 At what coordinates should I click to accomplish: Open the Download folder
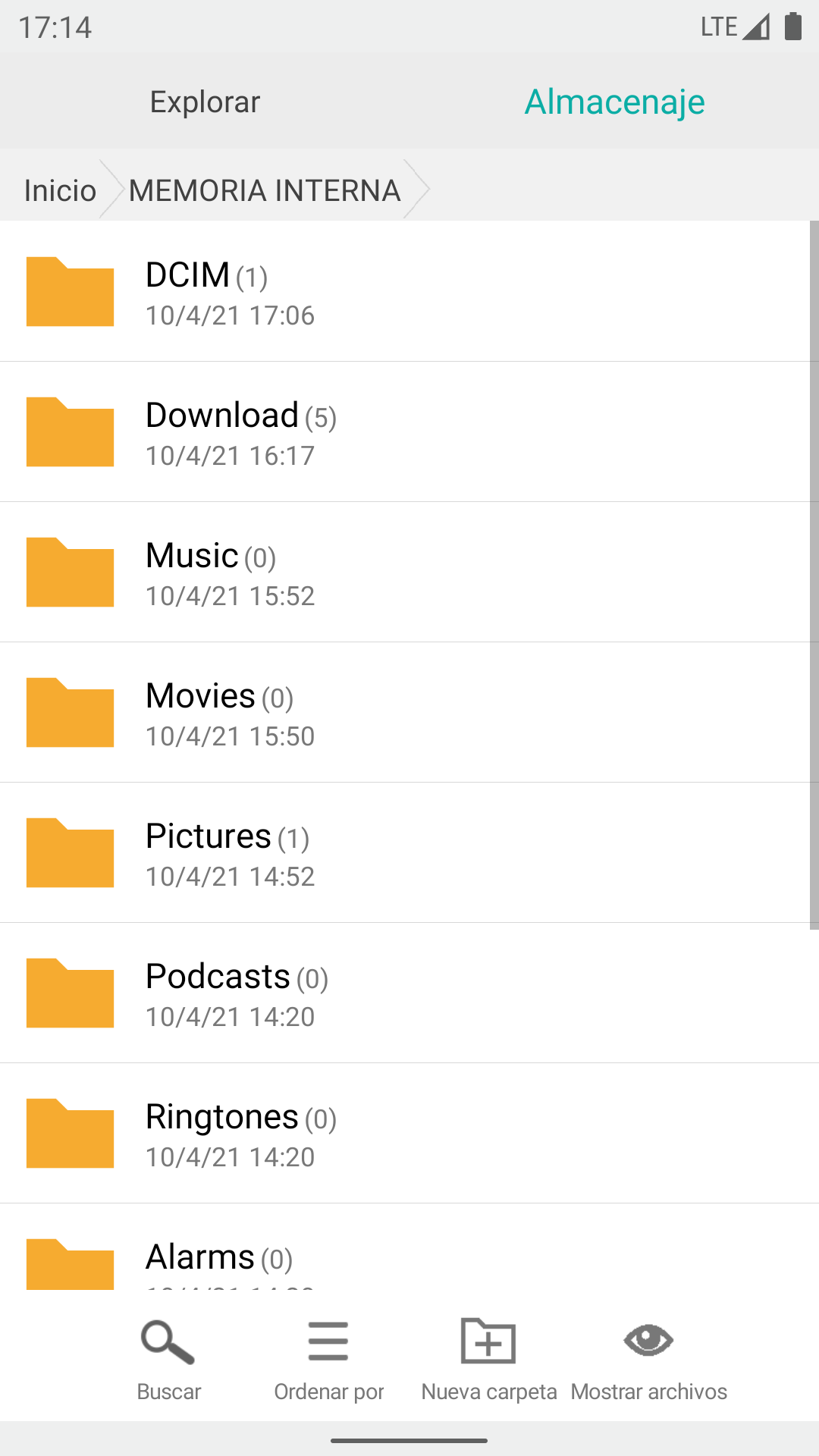405,431
